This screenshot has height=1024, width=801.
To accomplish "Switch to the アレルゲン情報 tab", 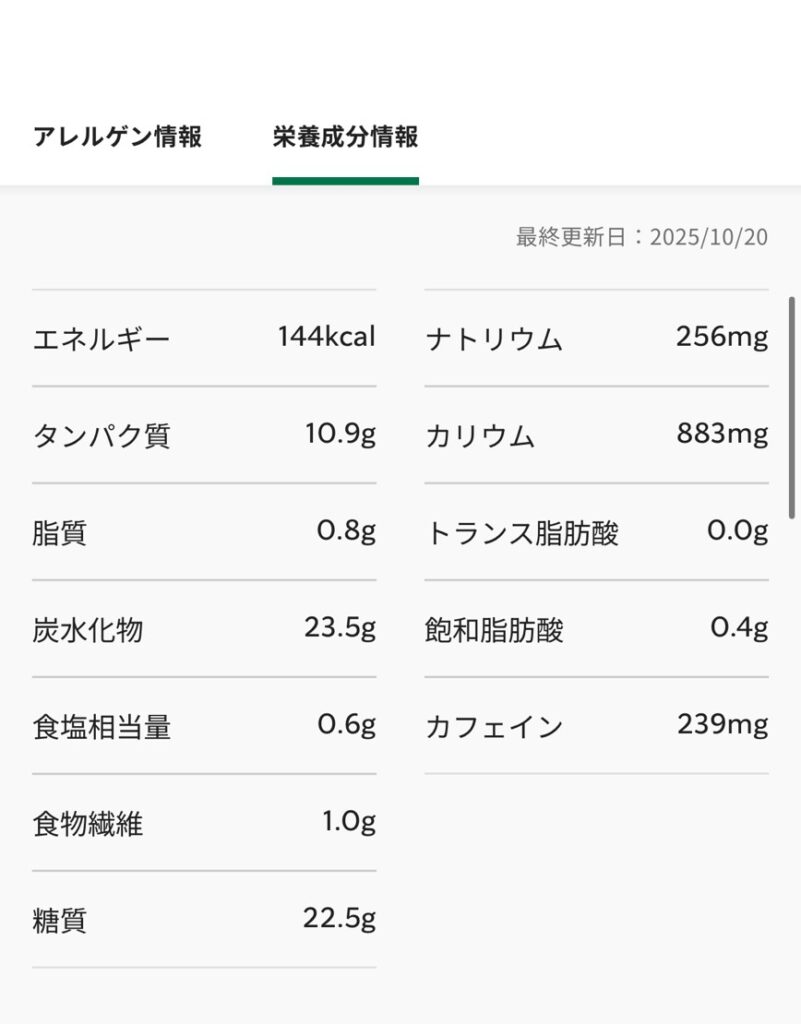I will [x=117, y=137].
